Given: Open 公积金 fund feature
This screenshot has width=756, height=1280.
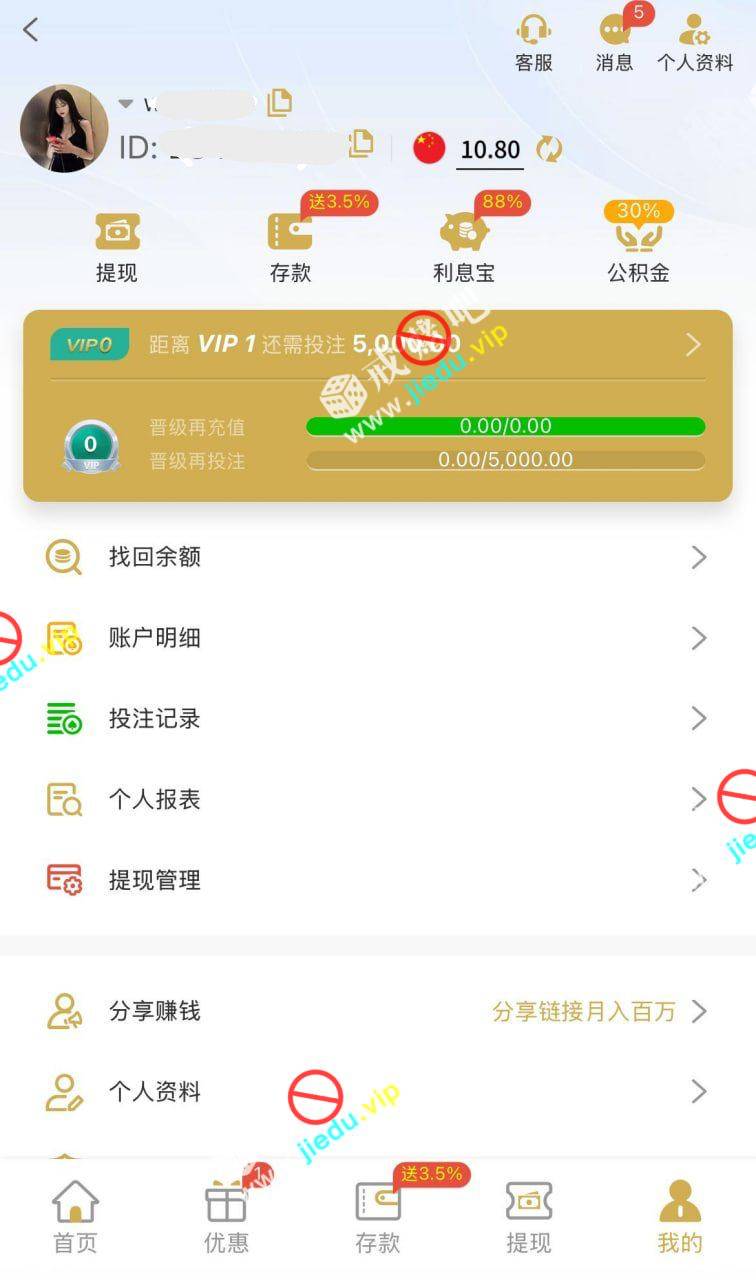Looking at the screenshot, I should [638, 247].
